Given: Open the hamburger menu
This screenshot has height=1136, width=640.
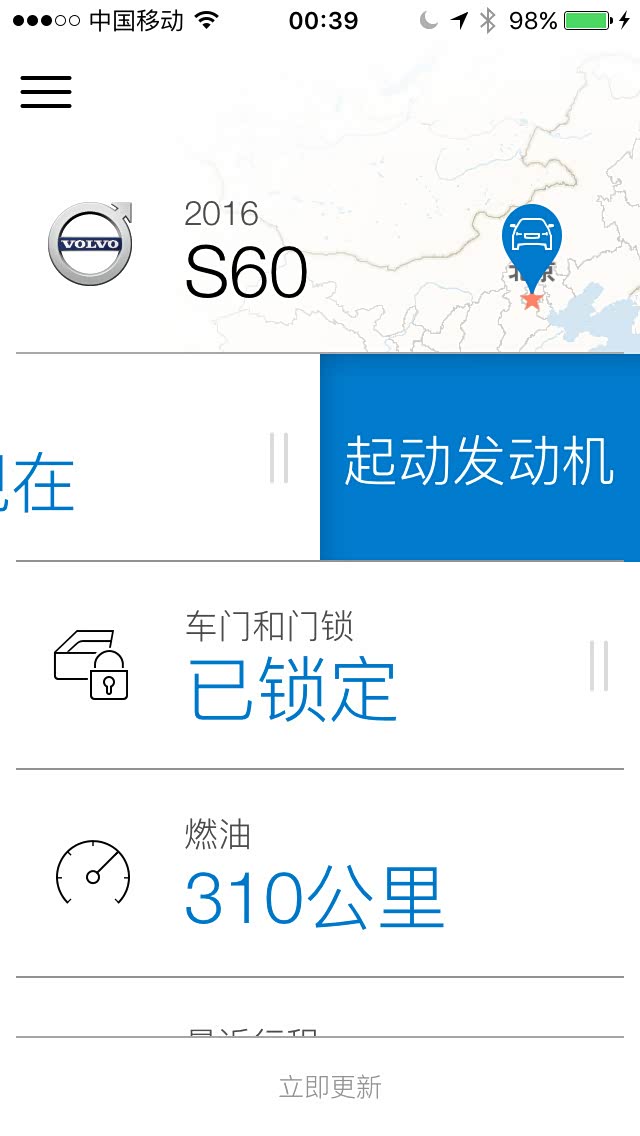Looking at the screenshot, I should 46,92.
